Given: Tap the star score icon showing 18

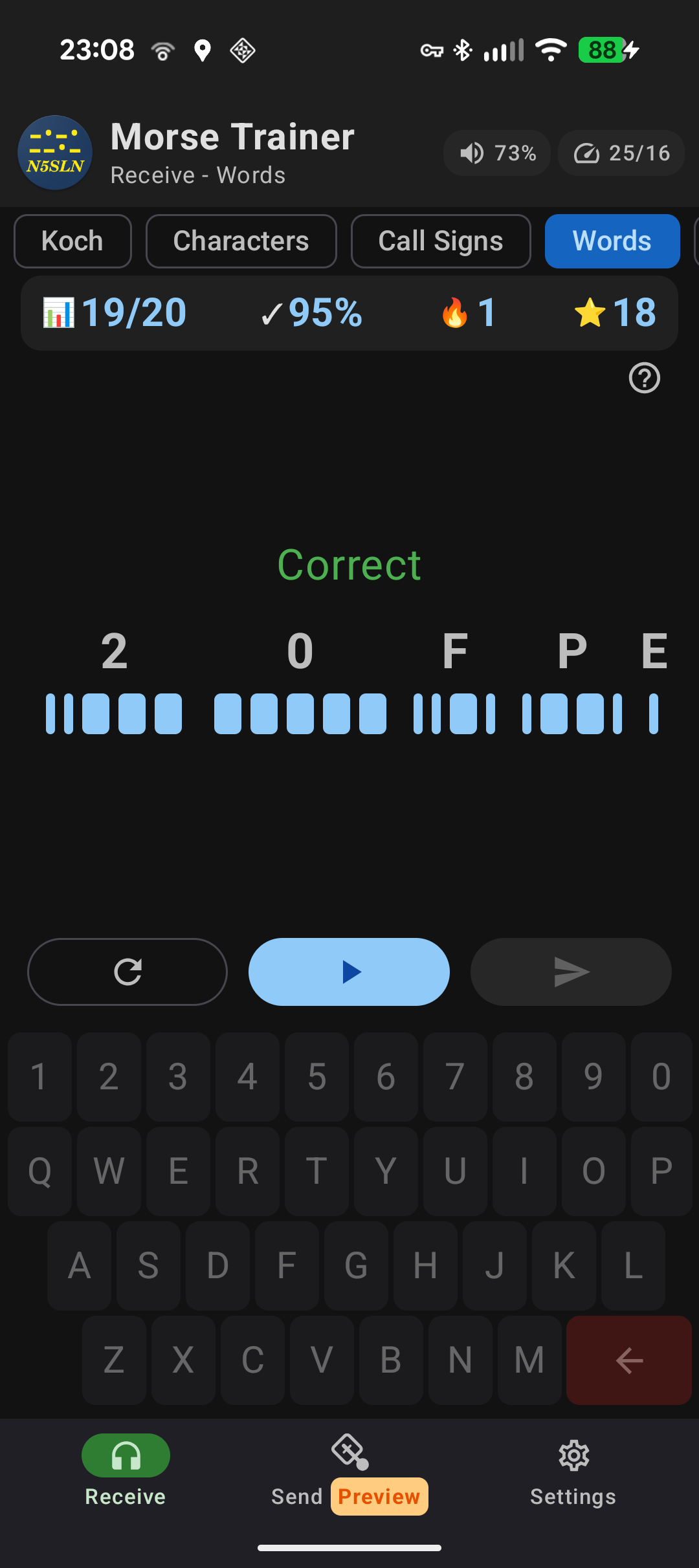Looking at the screenshot, I should click(588, 312).
